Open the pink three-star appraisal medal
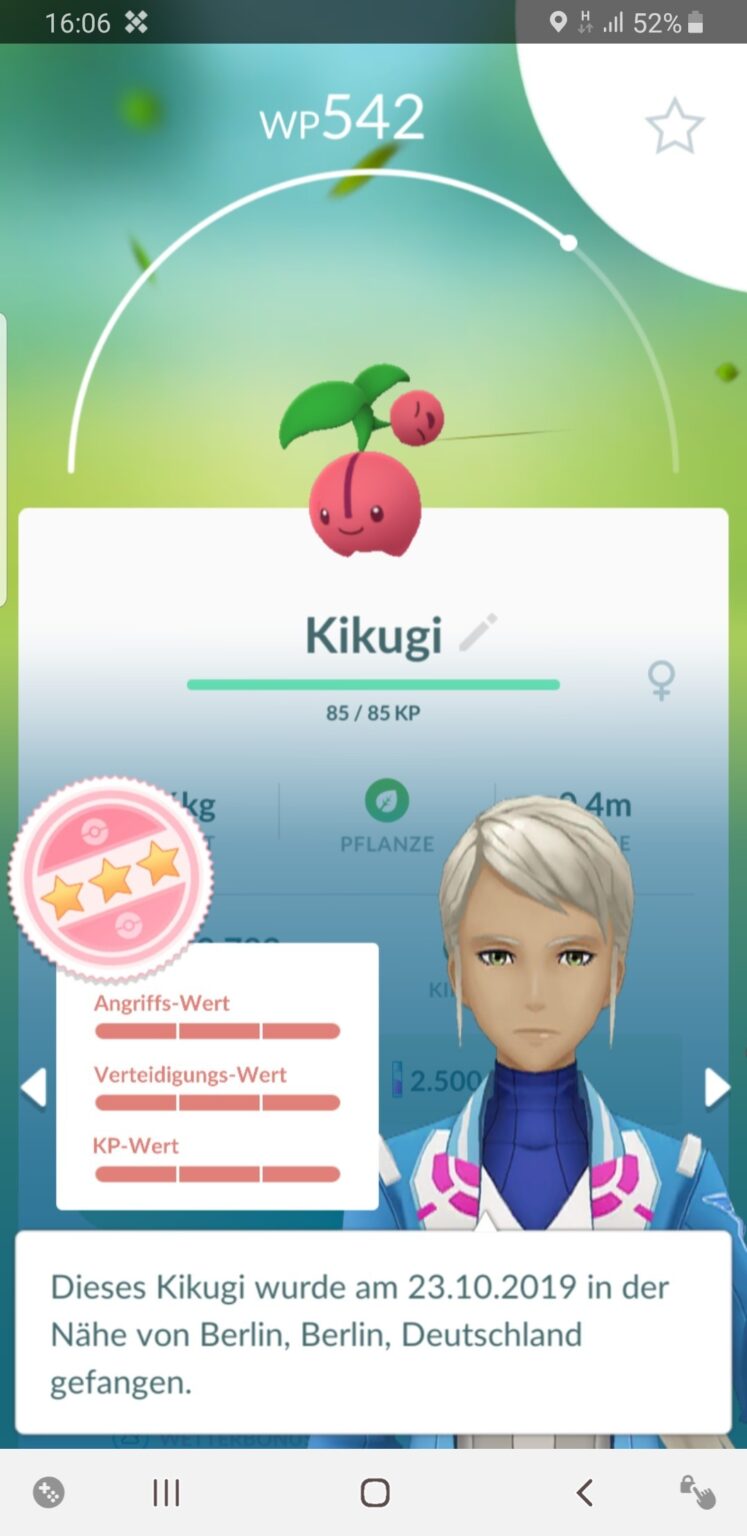 click(x=110, y=875)
